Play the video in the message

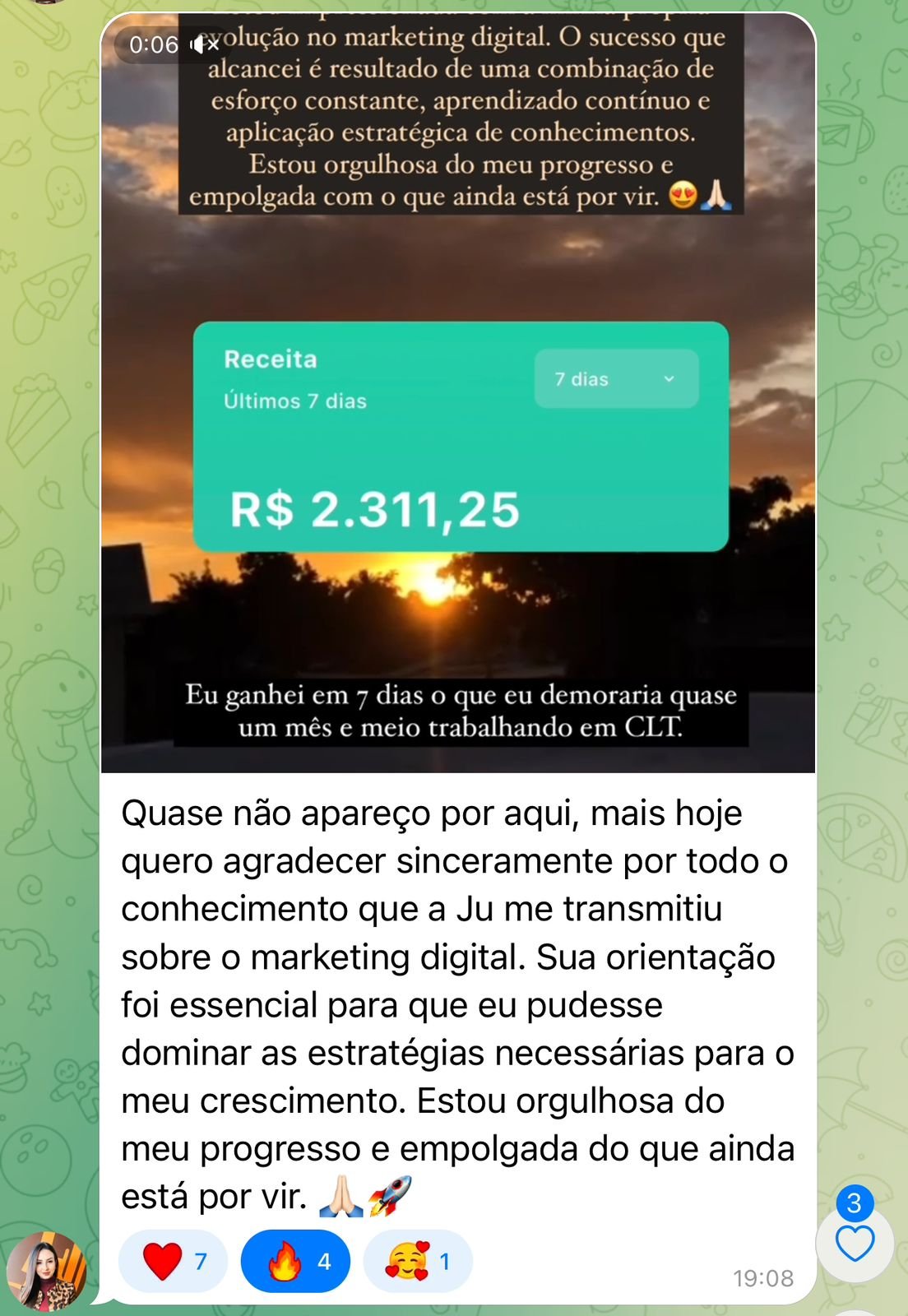(458, 395)
